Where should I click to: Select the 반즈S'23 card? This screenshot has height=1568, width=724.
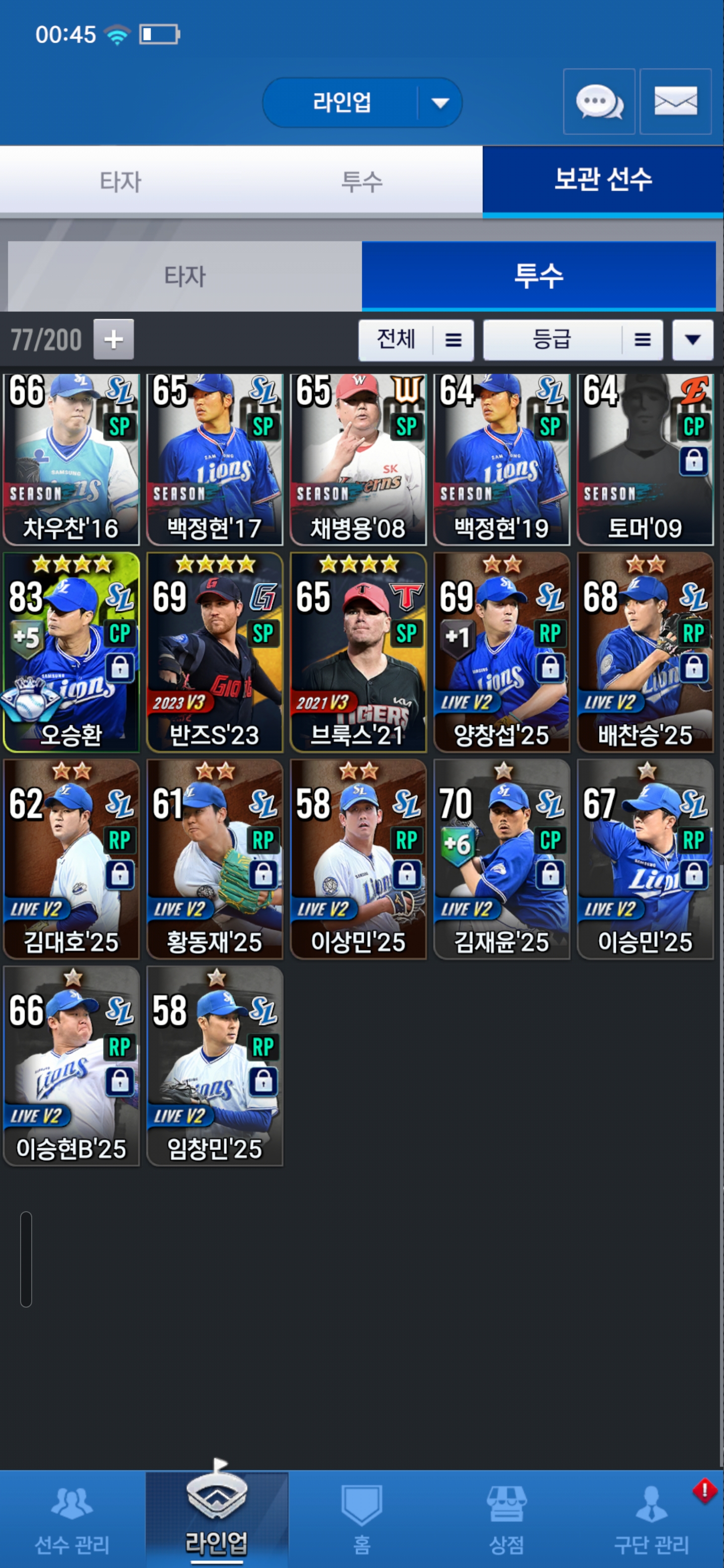coord(214,652)
